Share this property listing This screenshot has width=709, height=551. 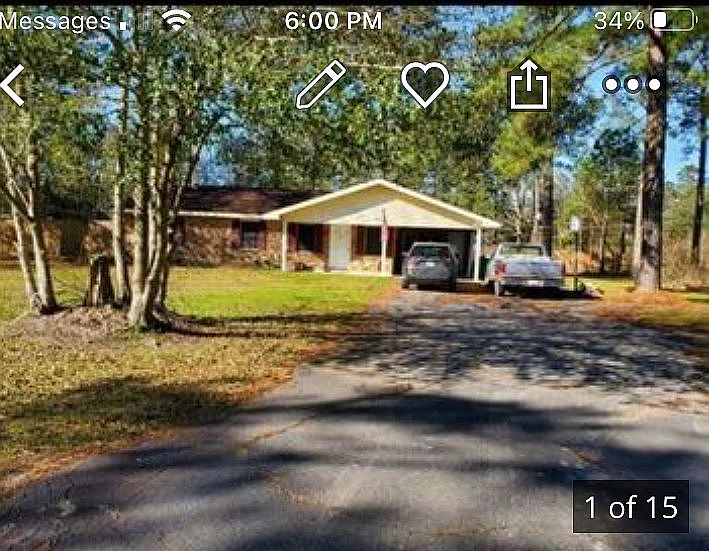(x=529, y=84)
